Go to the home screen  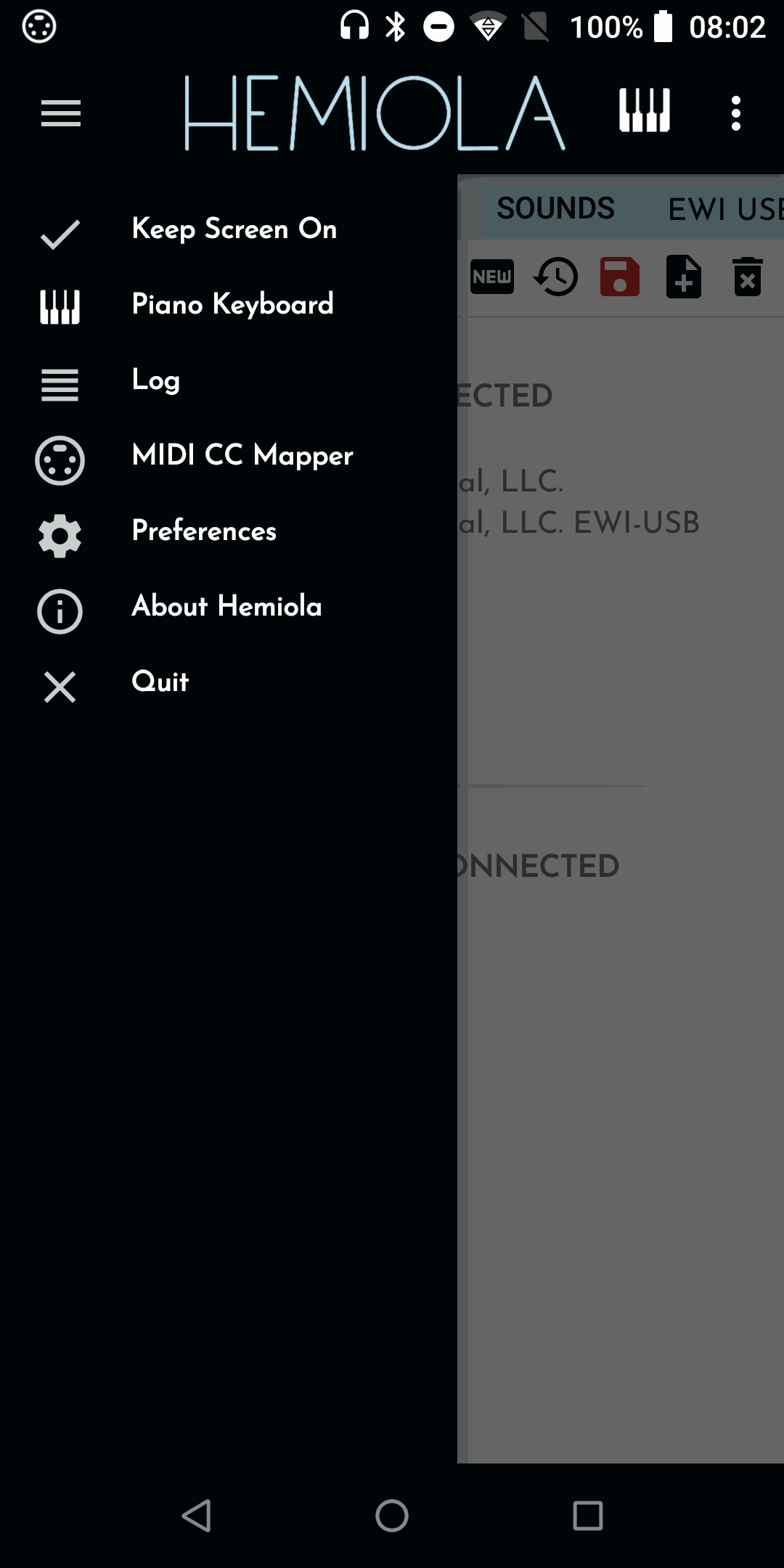coord(392,1516)
